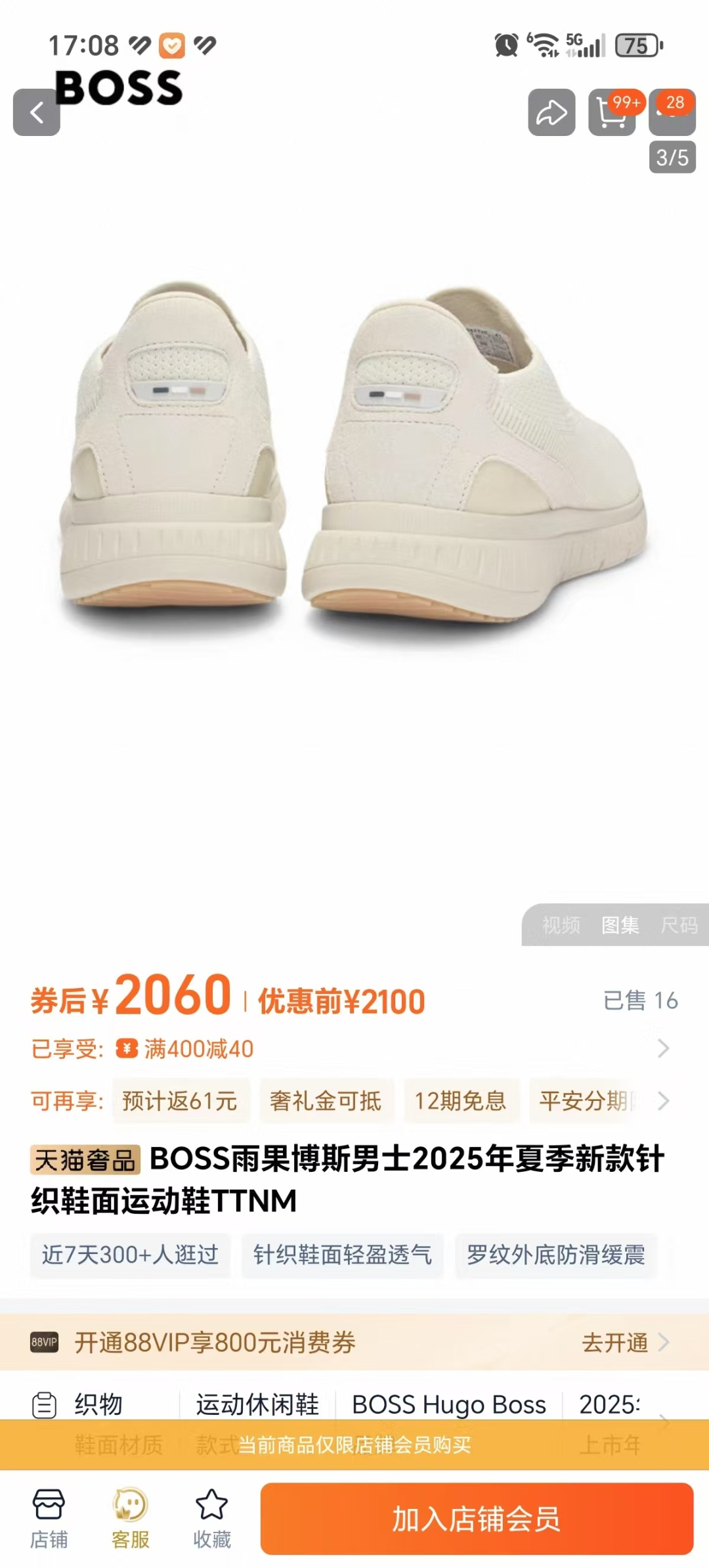The width and height of the screenshot is (709, 1568).
Task: Add this item to 收藏 favorites
Action: click(x=211, y=1518)
